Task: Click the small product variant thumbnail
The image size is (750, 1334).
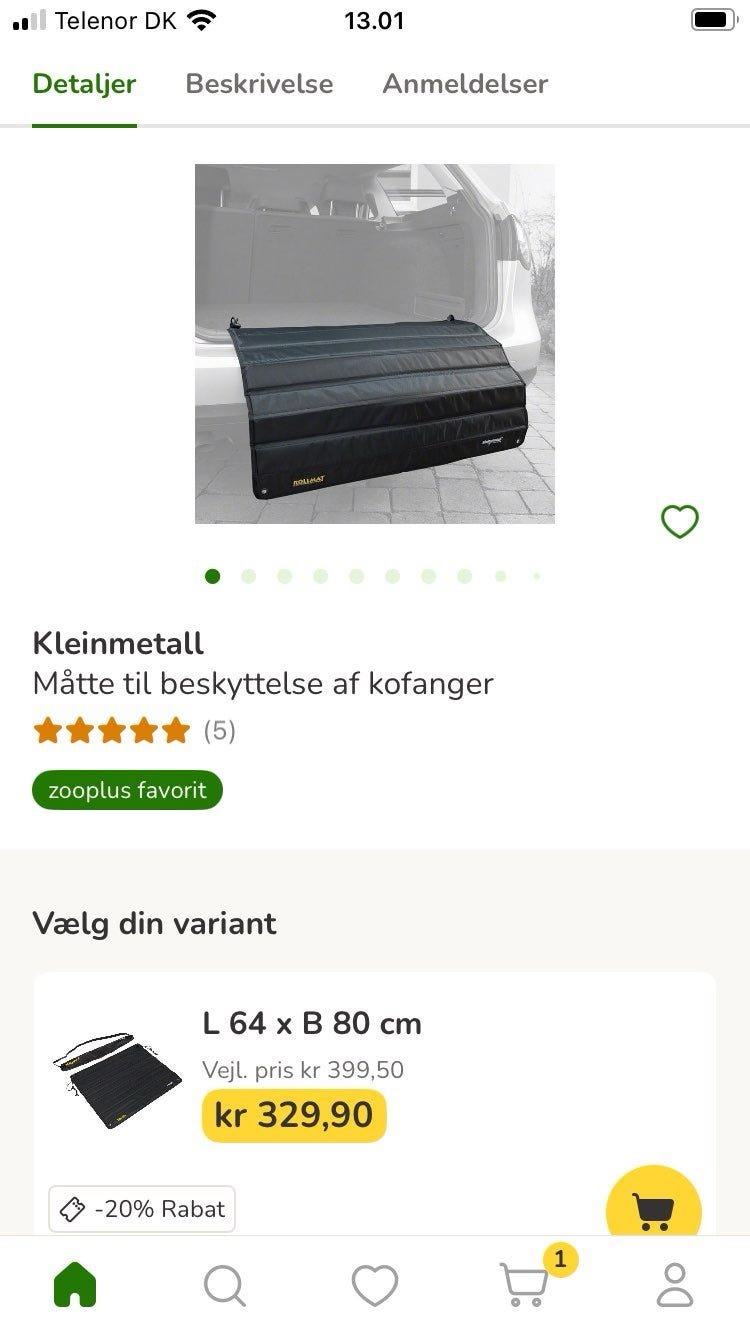Action: coord(117,1080)
